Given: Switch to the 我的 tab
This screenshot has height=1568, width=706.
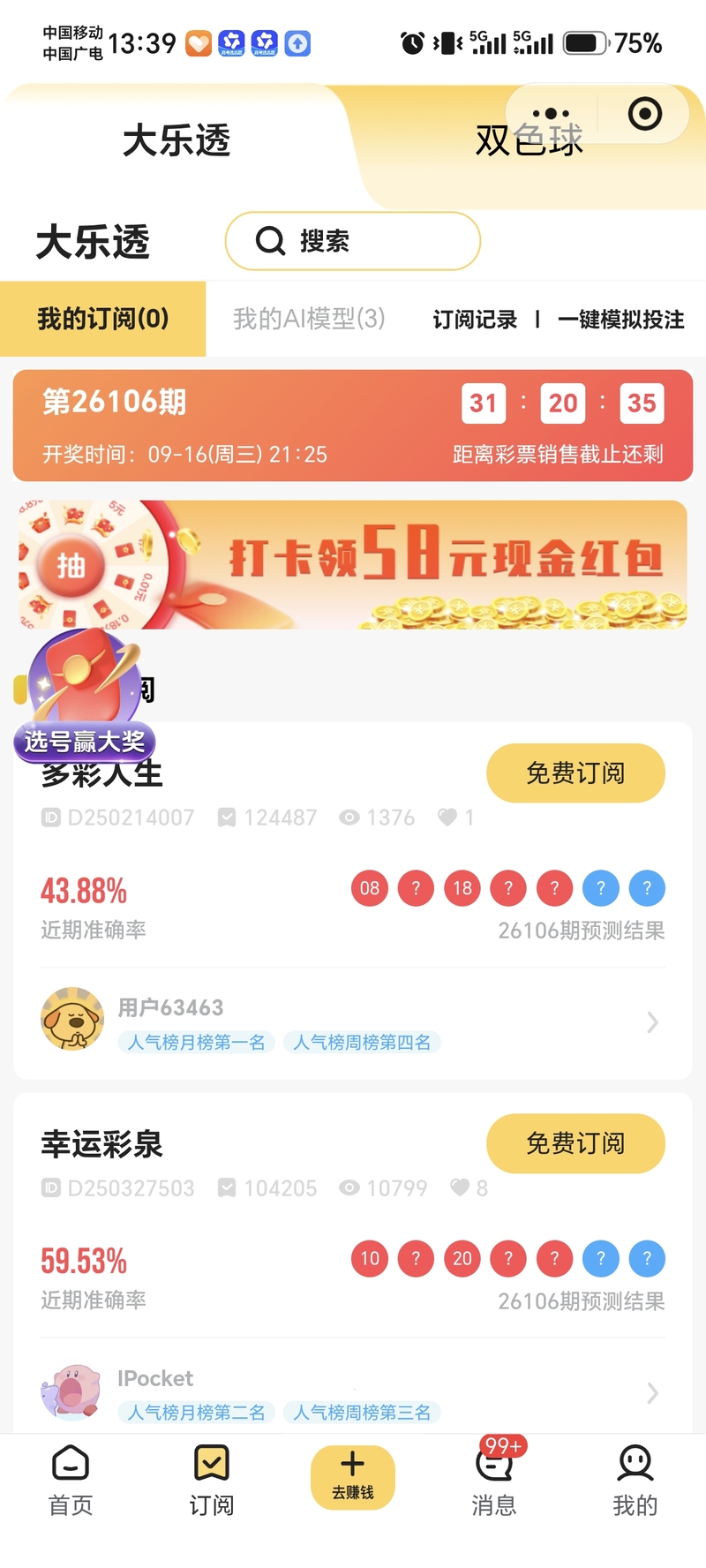Looking at the screenshot, I should pos(635,1481).
